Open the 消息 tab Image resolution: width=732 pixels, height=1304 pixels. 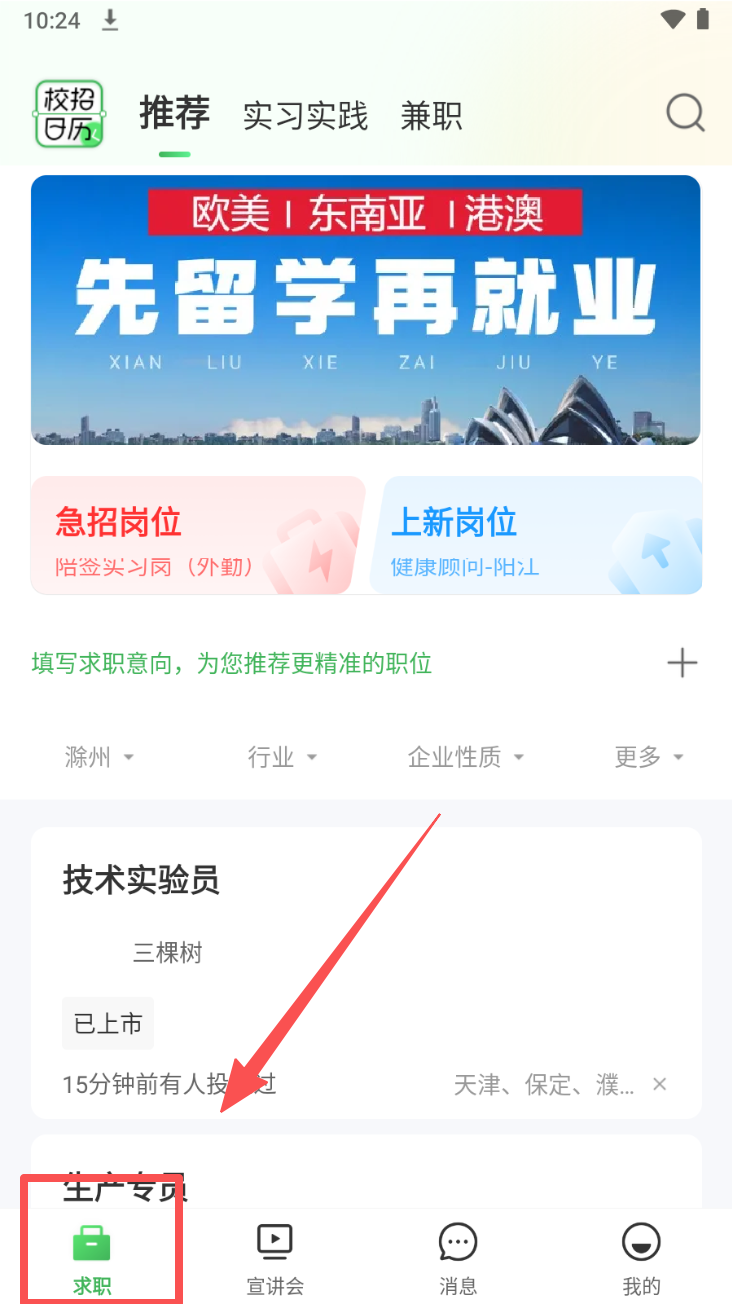click(458, 1258)
